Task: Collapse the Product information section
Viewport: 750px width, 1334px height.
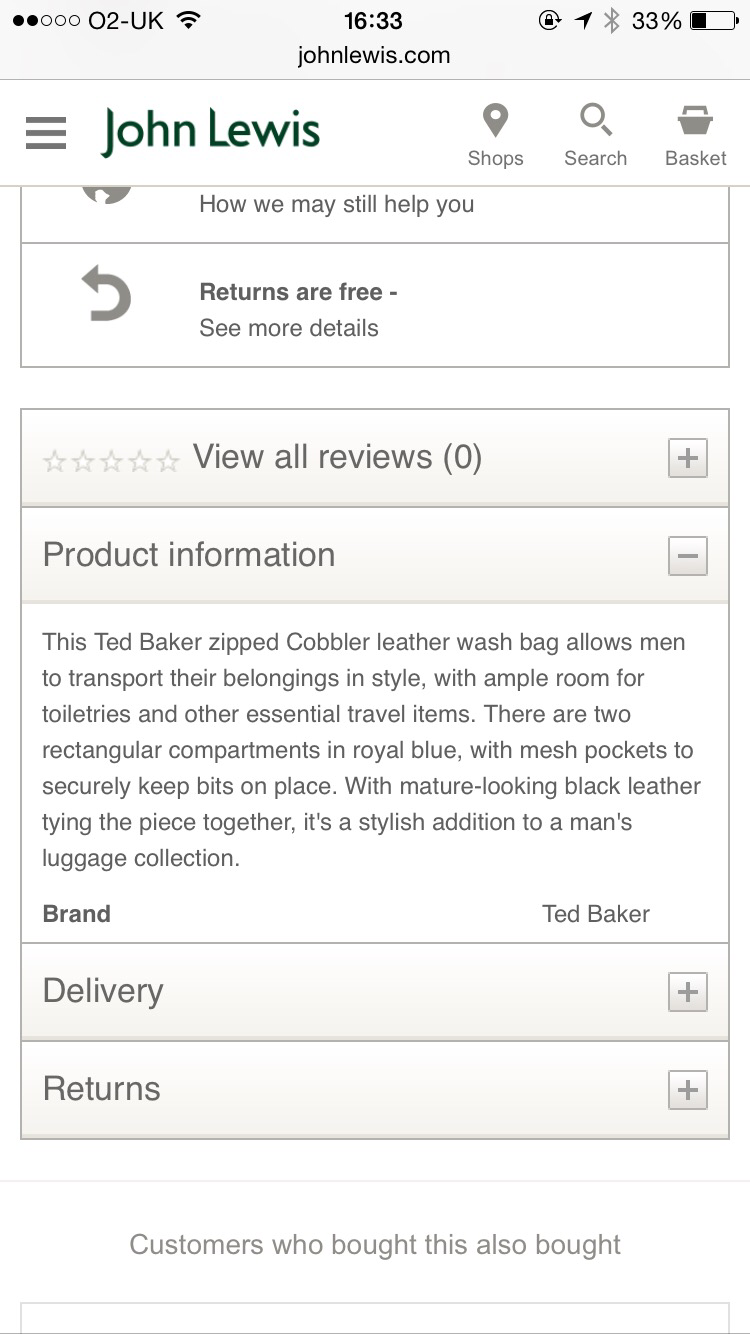Action: (687, 555)
